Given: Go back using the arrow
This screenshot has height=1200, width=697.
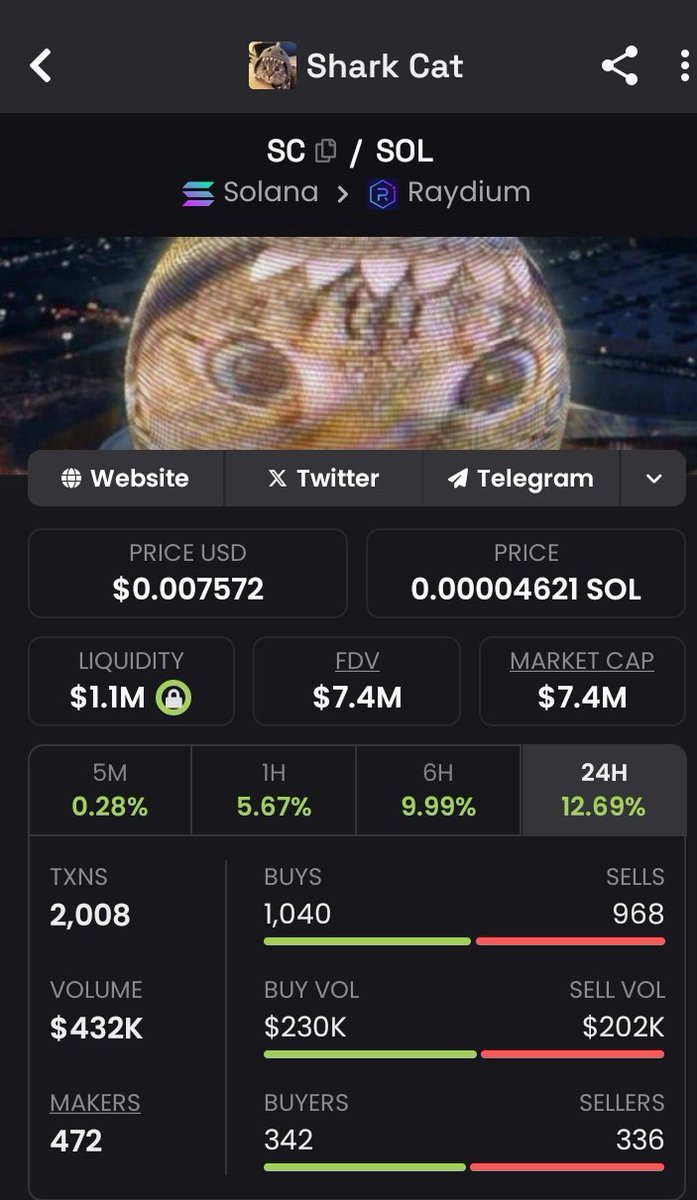Looking at the screenshot, I should 40,67.
